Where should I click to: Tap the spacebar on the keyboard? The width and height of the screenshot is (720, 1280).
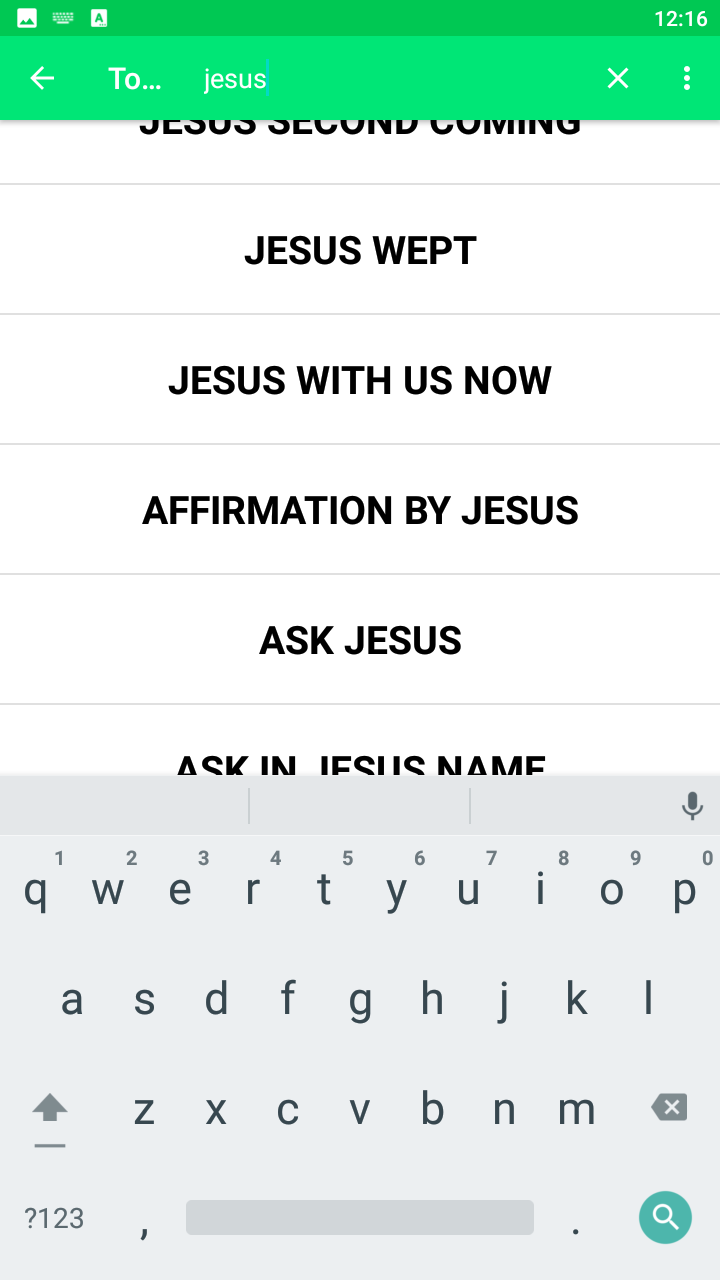click(x=360, y=1217)
